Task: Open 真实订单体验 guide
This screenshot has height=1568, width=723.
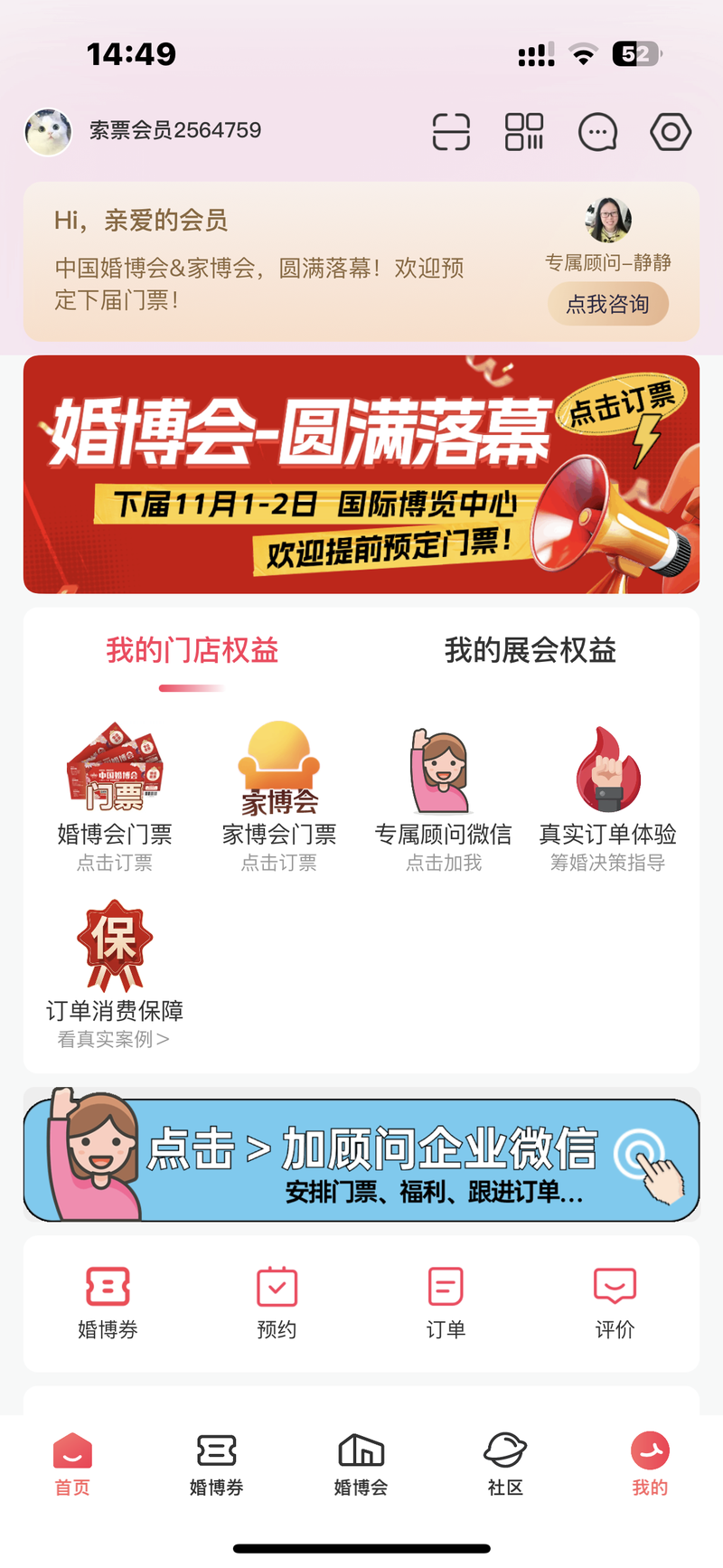Action: (607, 796)
